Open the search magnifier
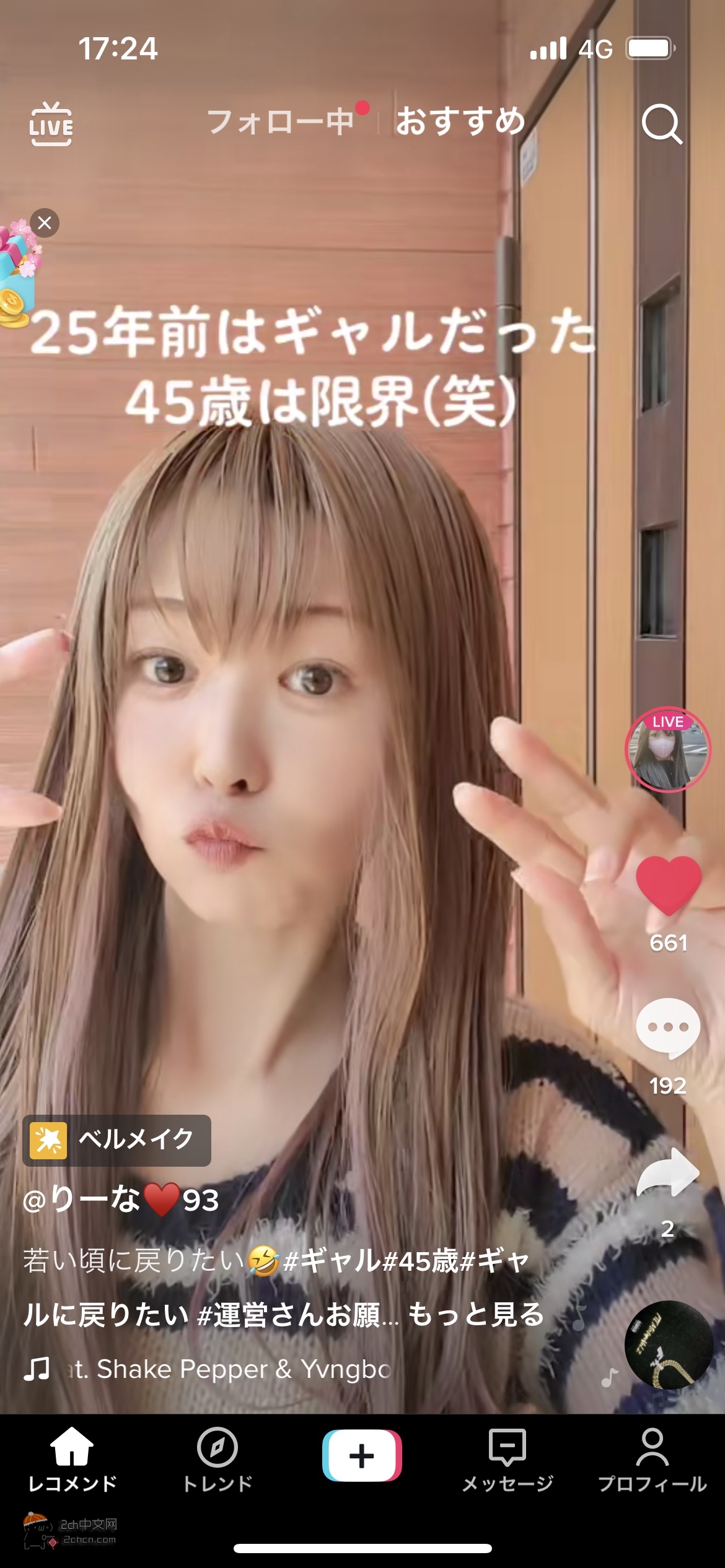Viewport: 725px width, 1568px height. coord(661,124)
